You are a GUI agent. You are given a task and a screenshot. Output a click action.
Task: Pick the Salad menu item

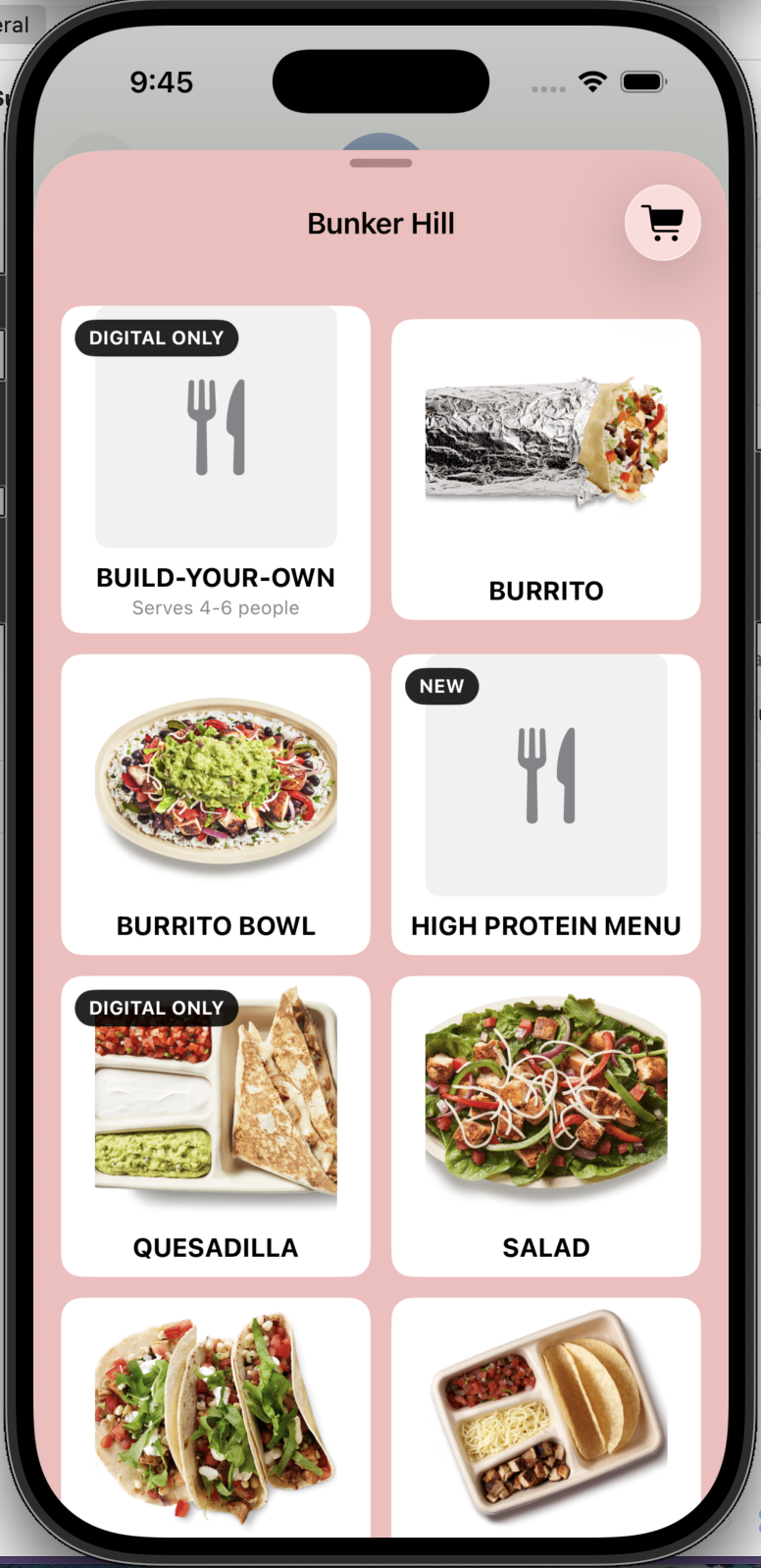pyautogui.click(x=546, y=1125)
